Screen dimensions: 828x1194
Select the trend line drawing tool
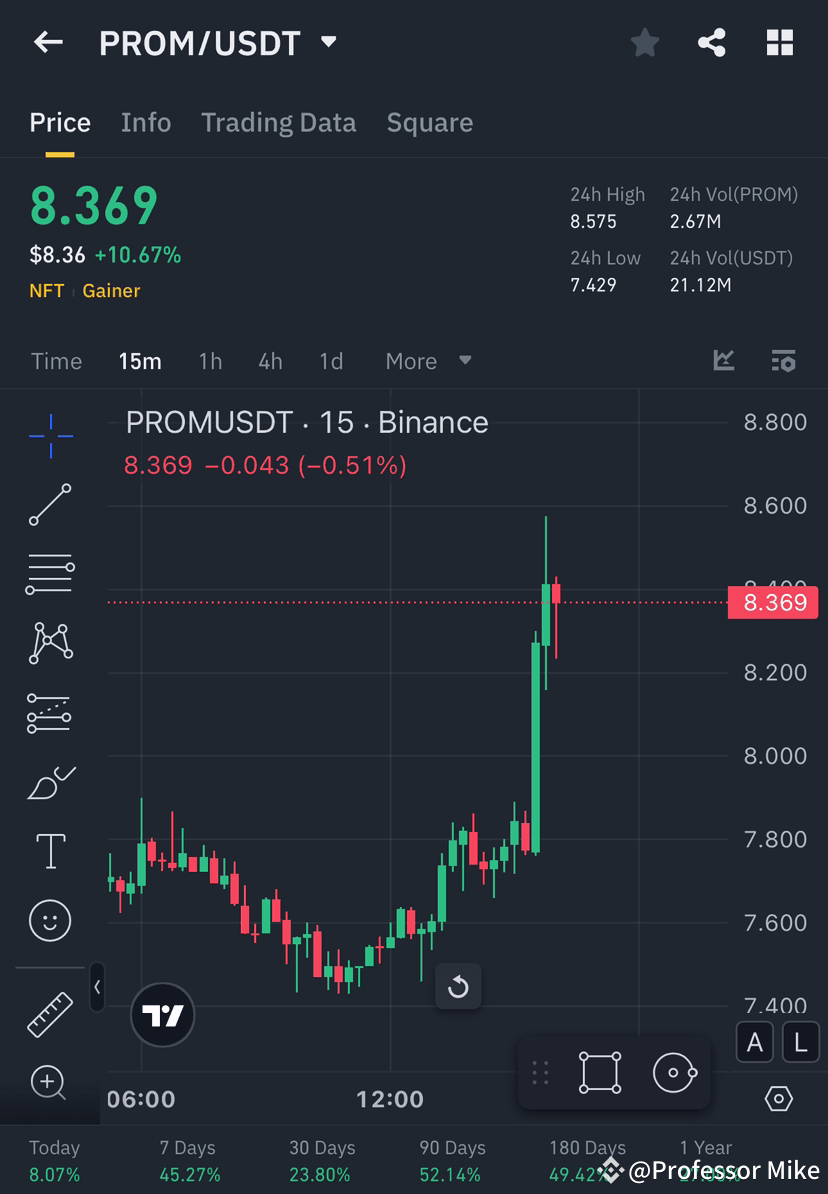click(x=50, y=505)
